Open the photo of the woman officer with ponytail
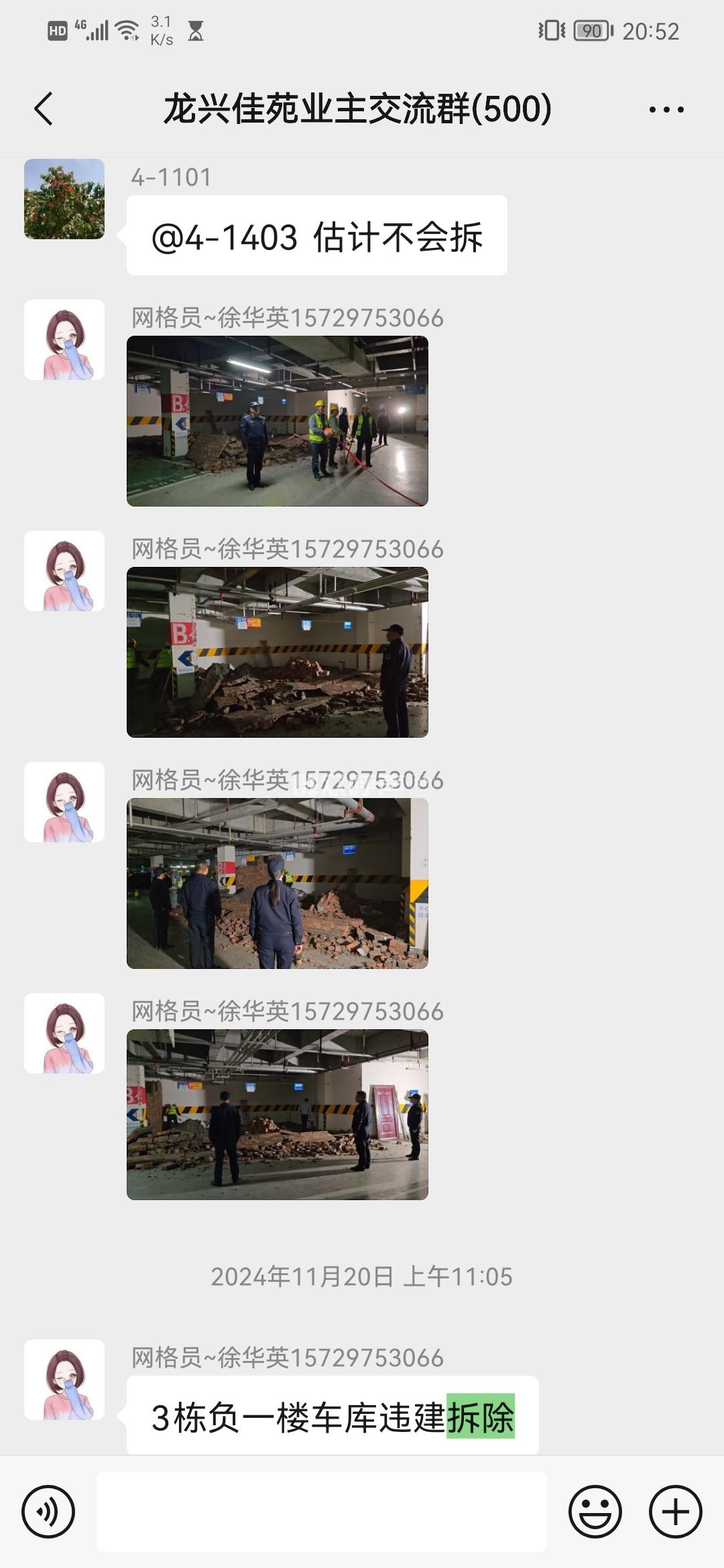The image size is (724, 1568). coord(277,883)
